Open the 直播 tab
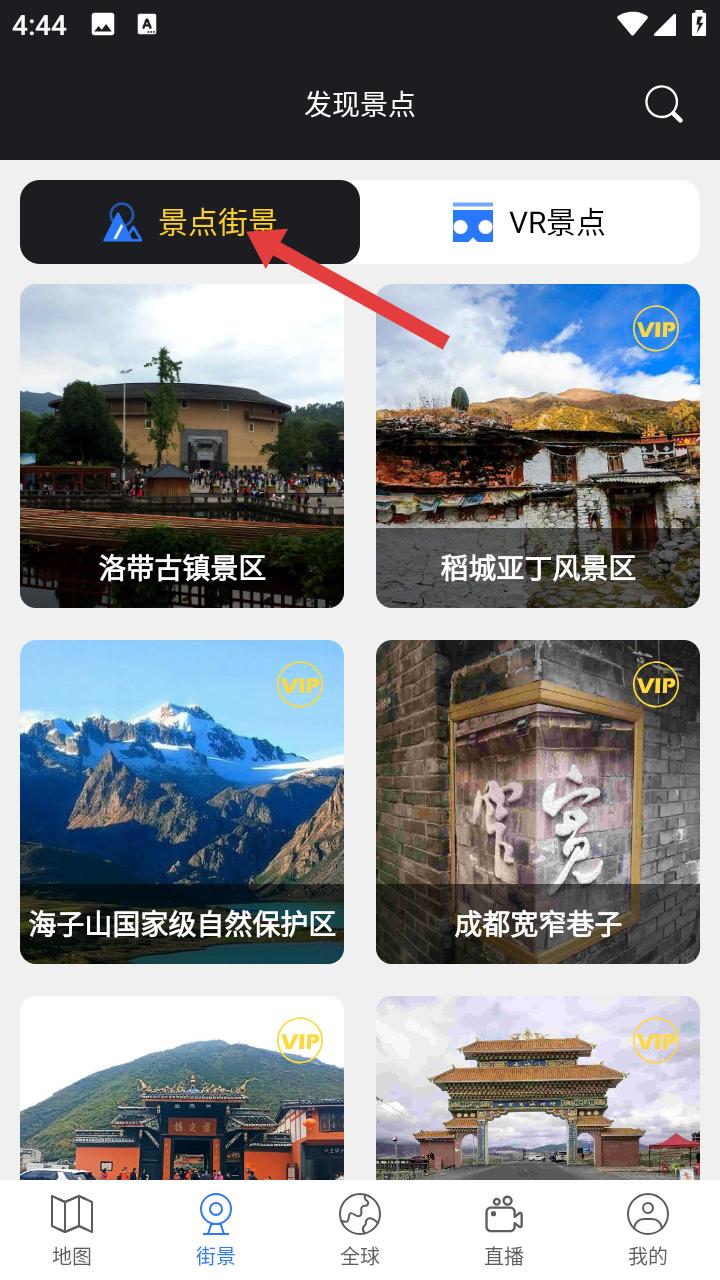720x1280 pixels. [x=504, y=1230]
